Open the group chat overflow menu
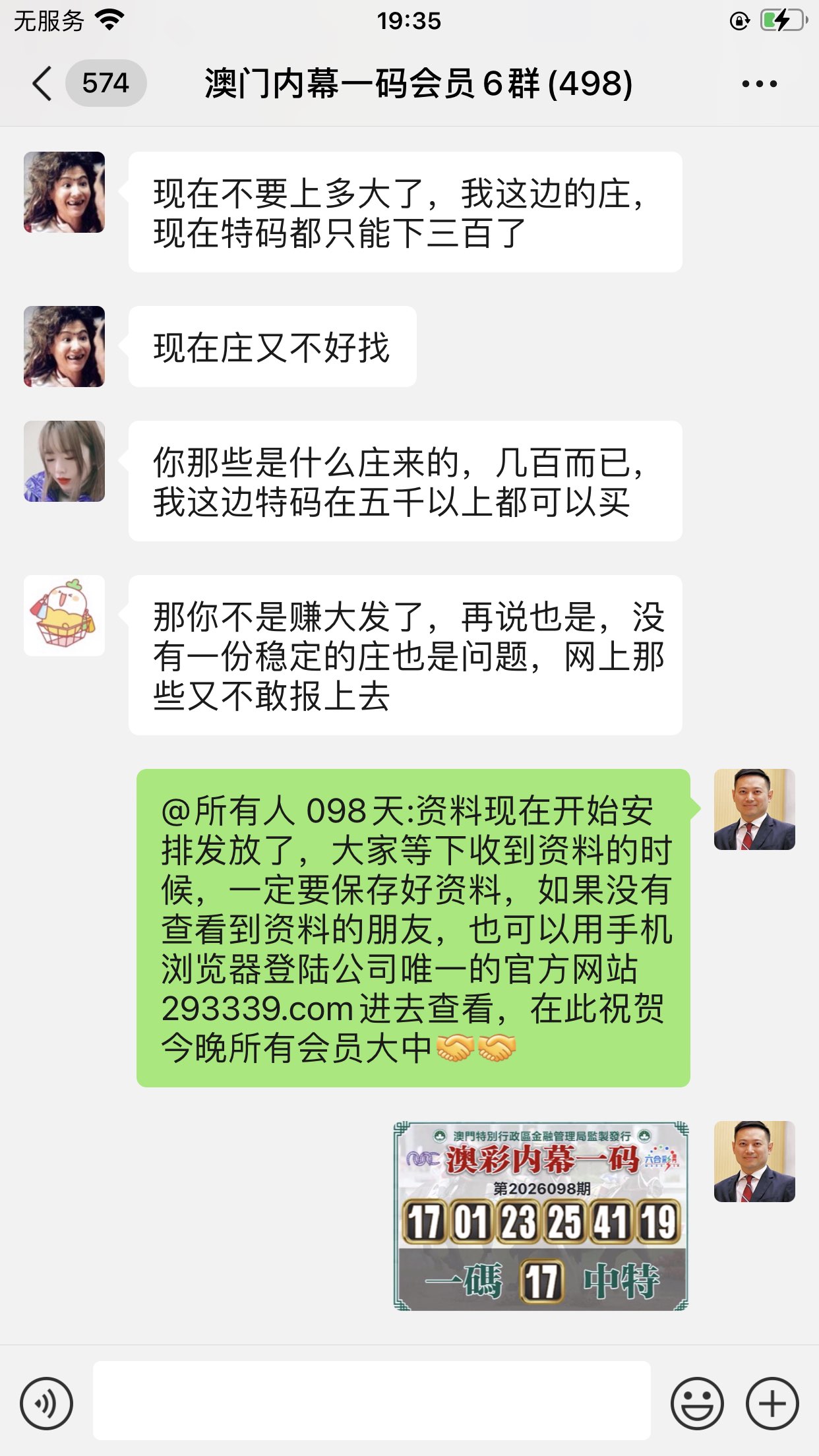 (759, 84)
